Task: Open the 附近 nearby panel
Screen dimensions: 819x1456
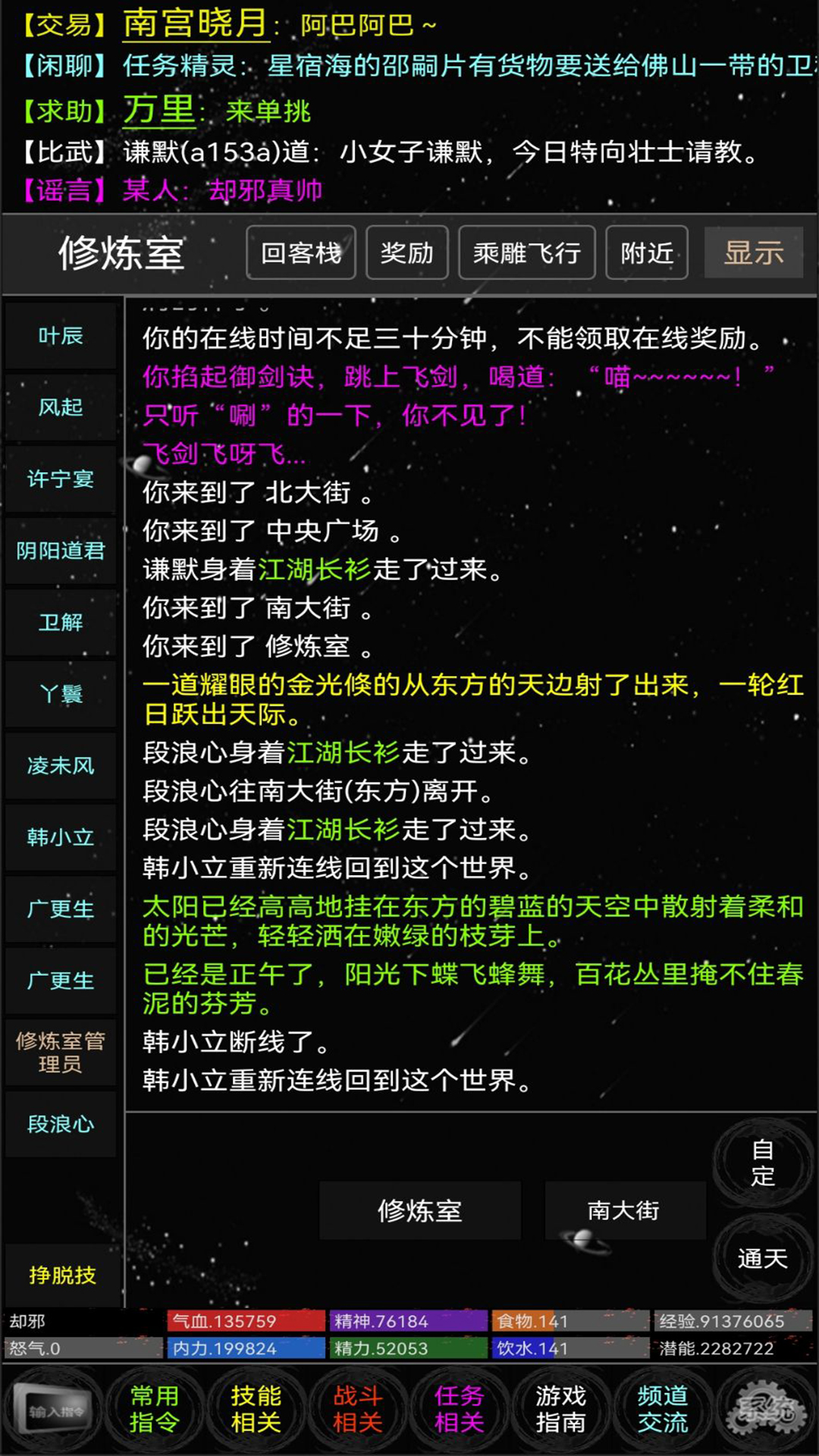Action: (646, 253)
